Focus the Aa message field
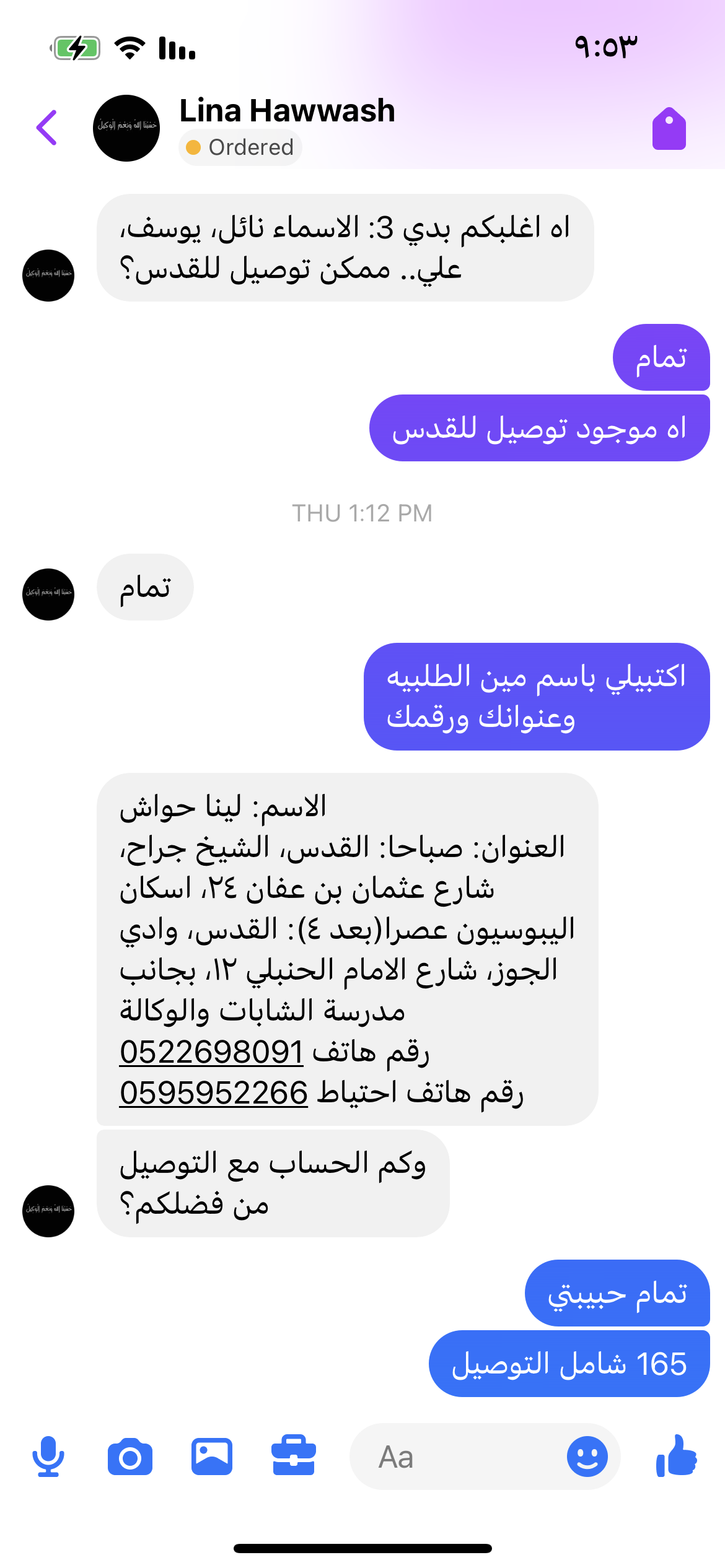The image size is (725, 1568). click(x=459, y=1457)
